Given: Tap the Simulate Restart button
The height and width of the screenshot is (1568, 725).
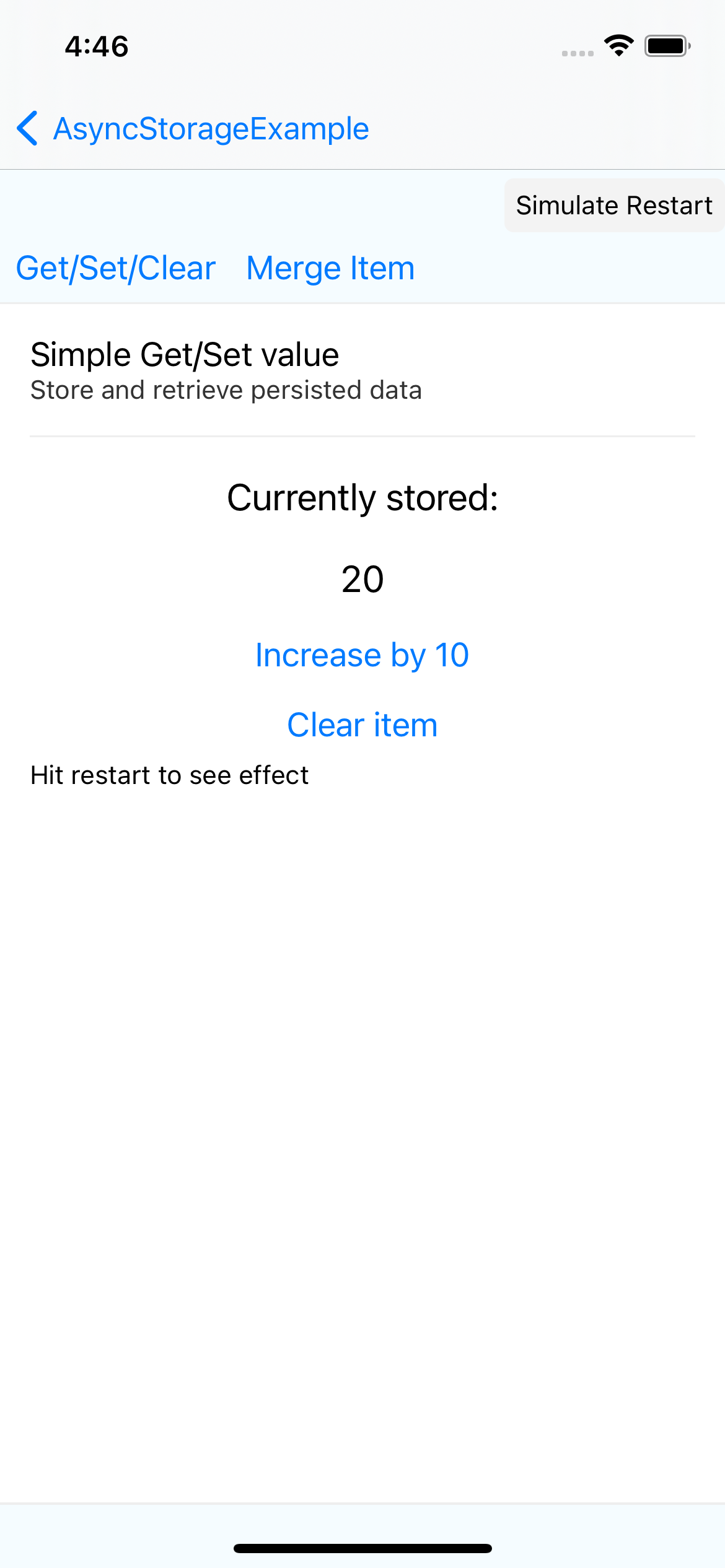Looking at the screenshot, I should pos(614,206).
